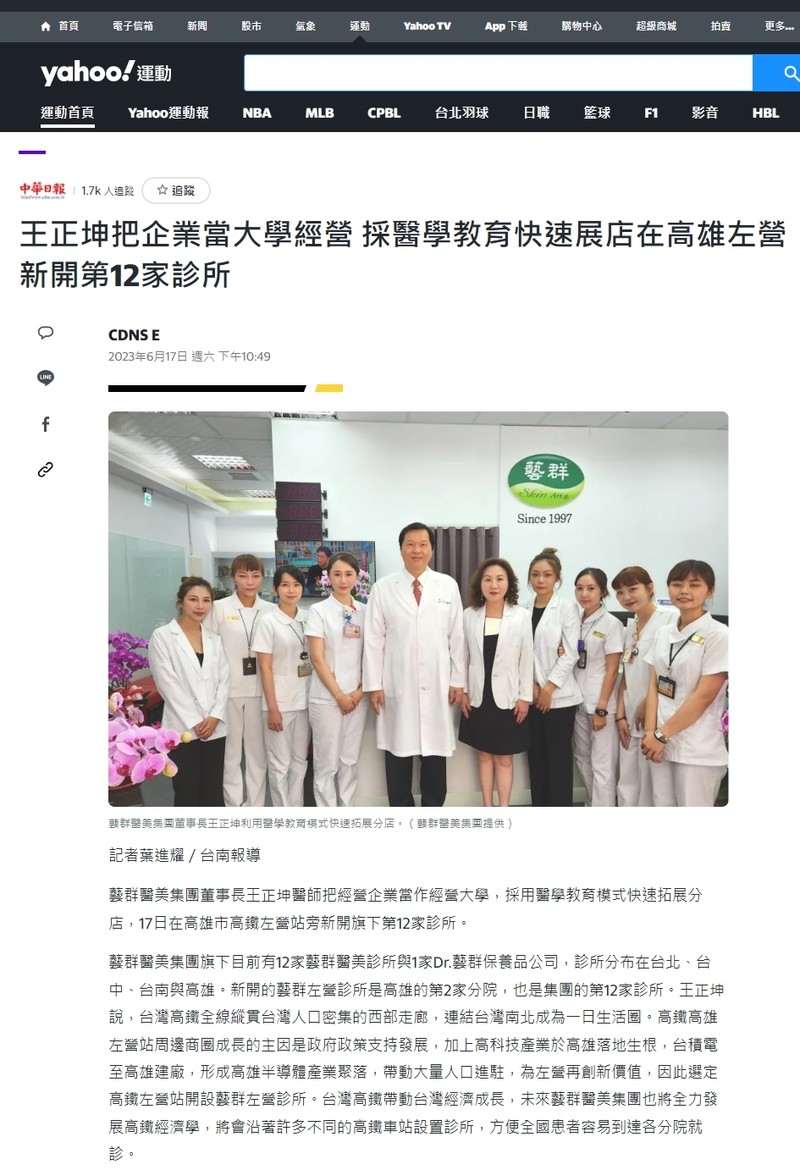Expand 更多 menu in top bar
800x1170 pixels.
coord(778,26)
